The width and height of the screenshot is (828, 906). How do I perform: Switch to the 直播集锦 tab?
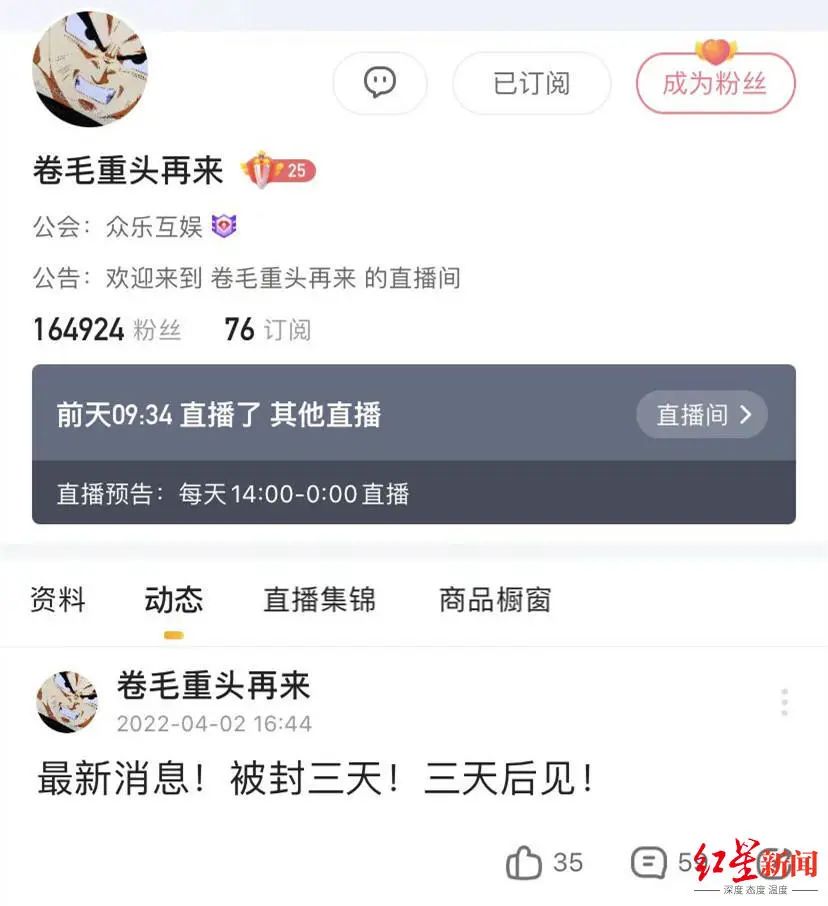tap(319, 600)
